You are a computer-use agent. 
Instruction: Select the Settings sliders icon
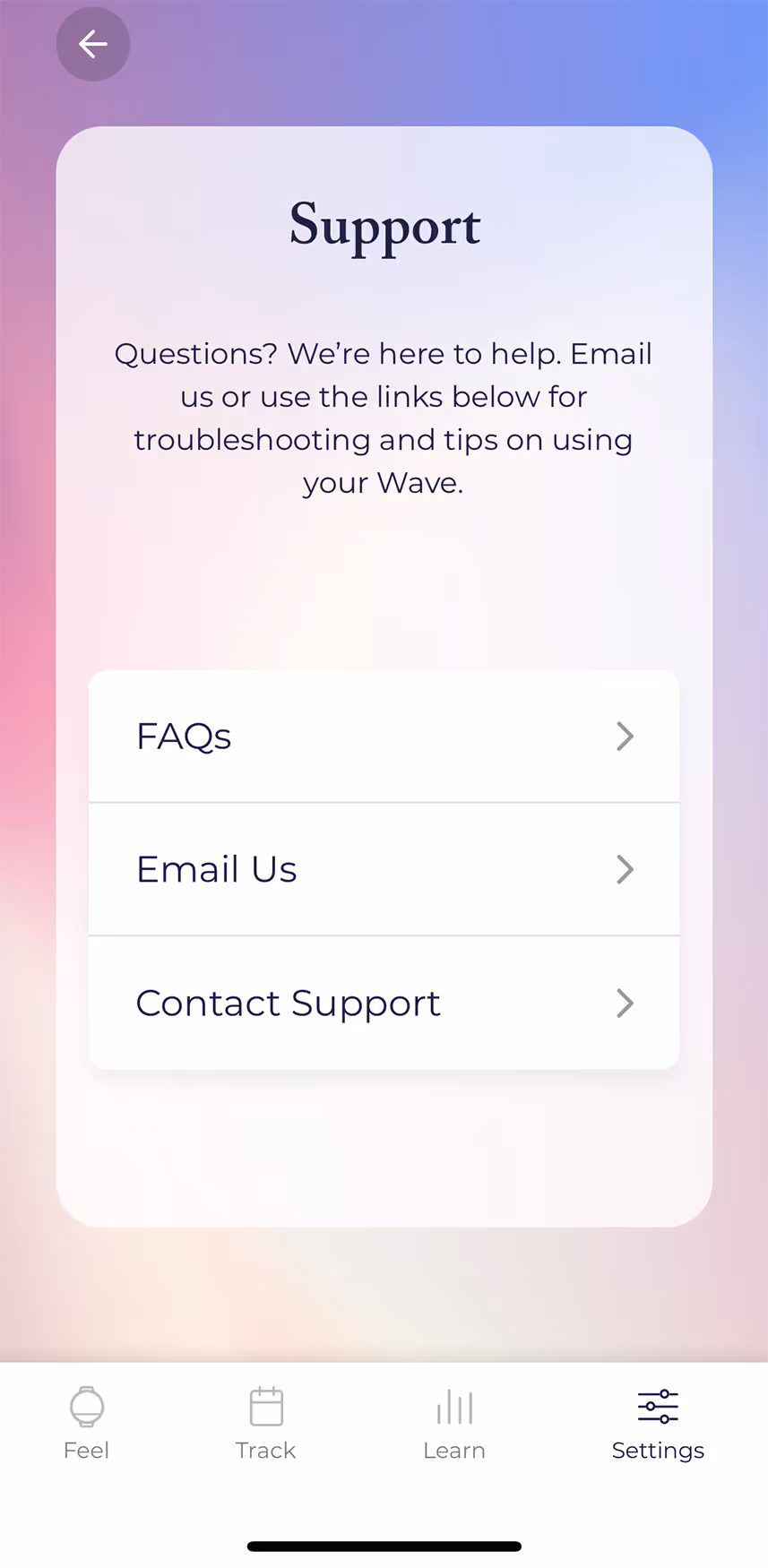click(658, 1407)
